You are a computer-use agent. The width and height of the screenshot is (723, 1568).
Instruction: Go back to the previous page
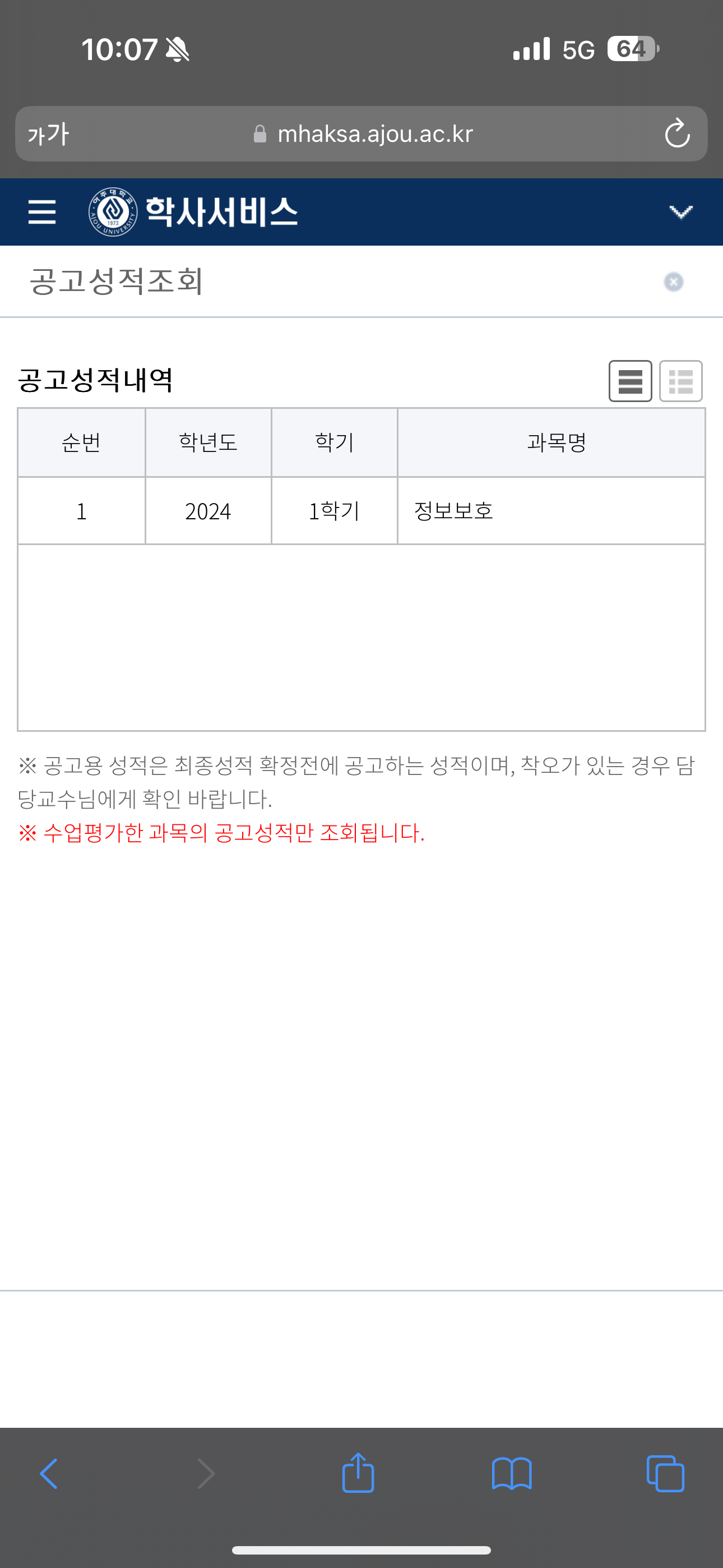tap(49, 1474)
